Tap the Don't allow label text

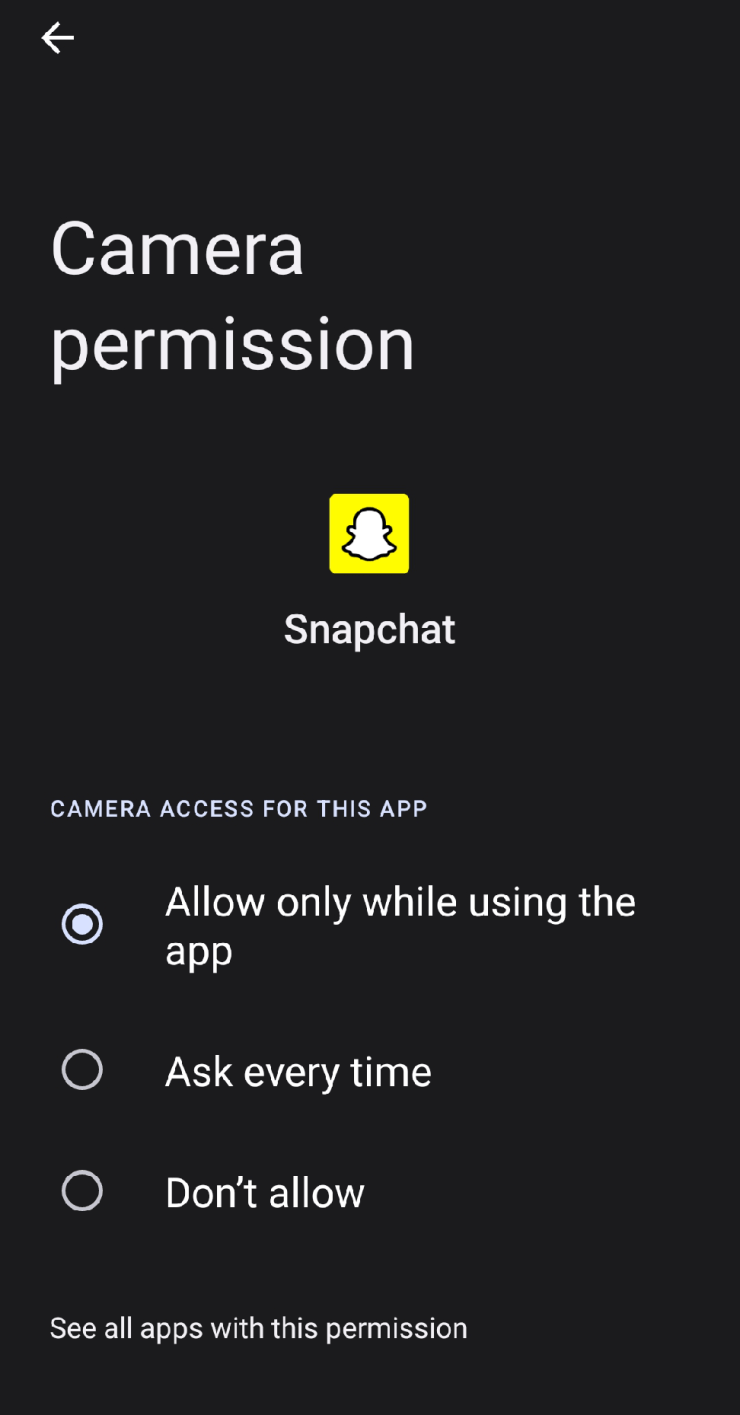click(264, 1191)
